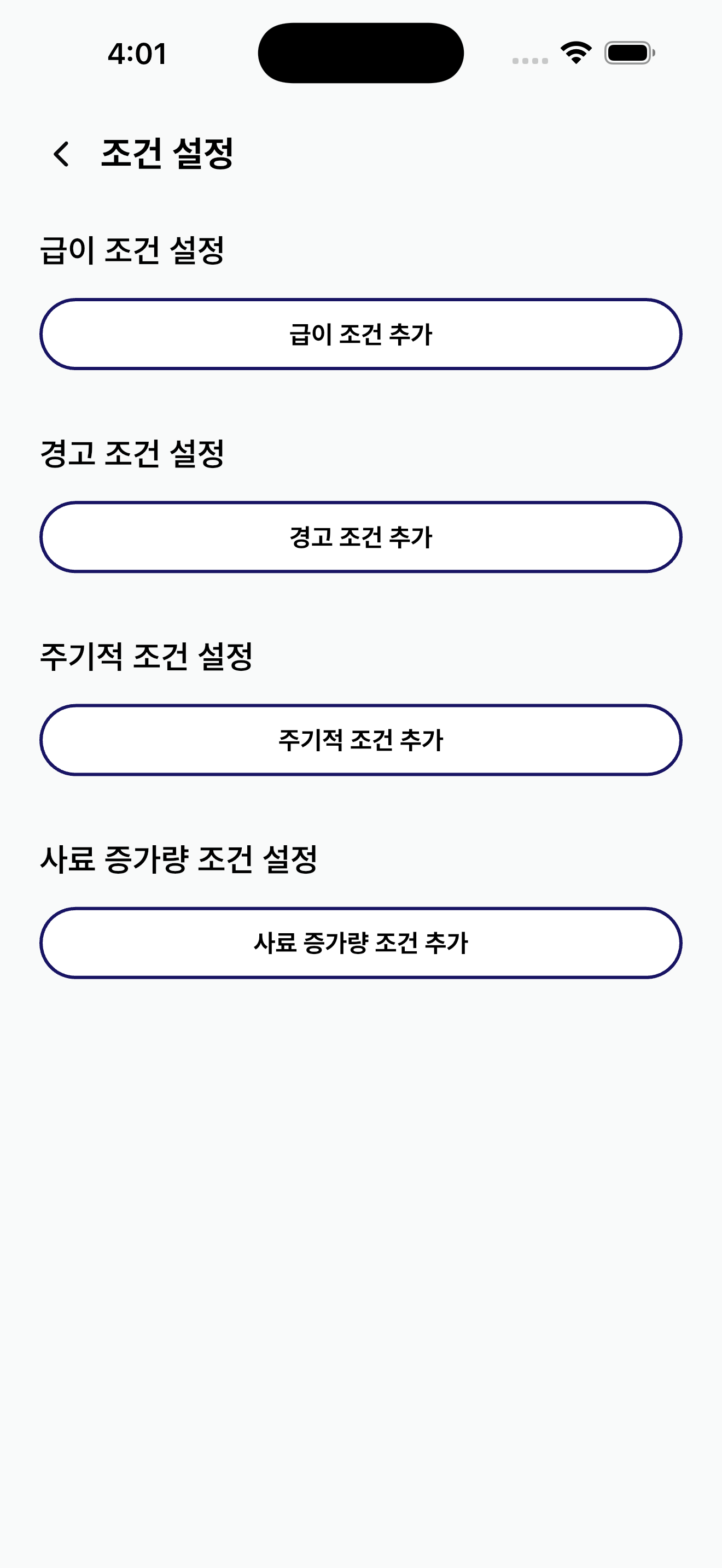Open the 주기적 조건 추가 form
This screenshot has height=1568, width=722.
pyautogui.click(x=361, y=740)
